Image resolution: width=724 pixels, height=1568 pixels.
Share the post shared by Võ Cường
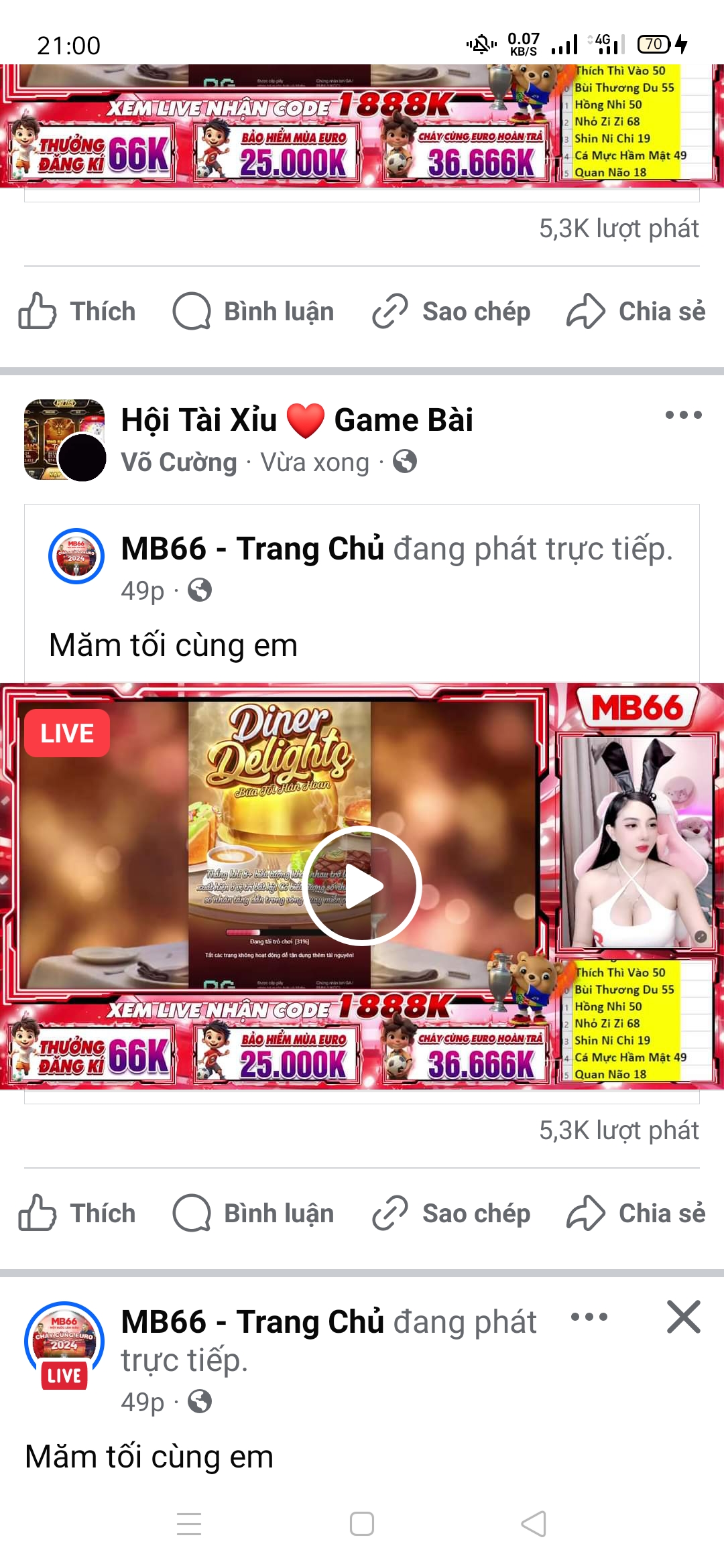636,1214
